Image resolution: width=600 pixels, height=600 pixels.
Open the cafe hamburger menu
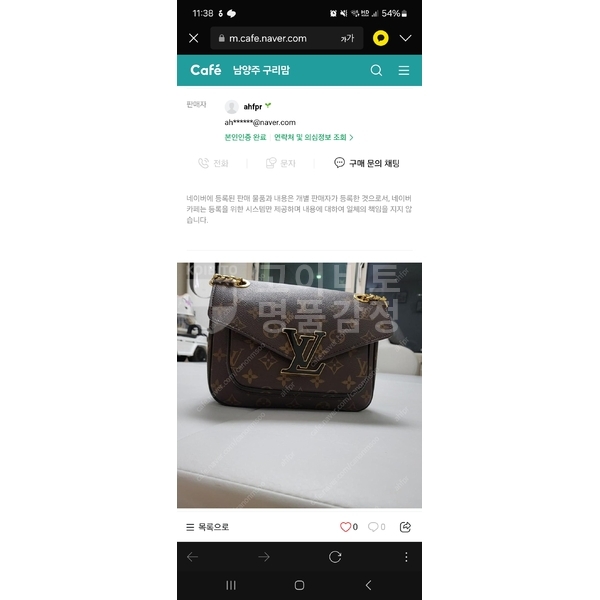pyautogui.click(x=403, y=70)
